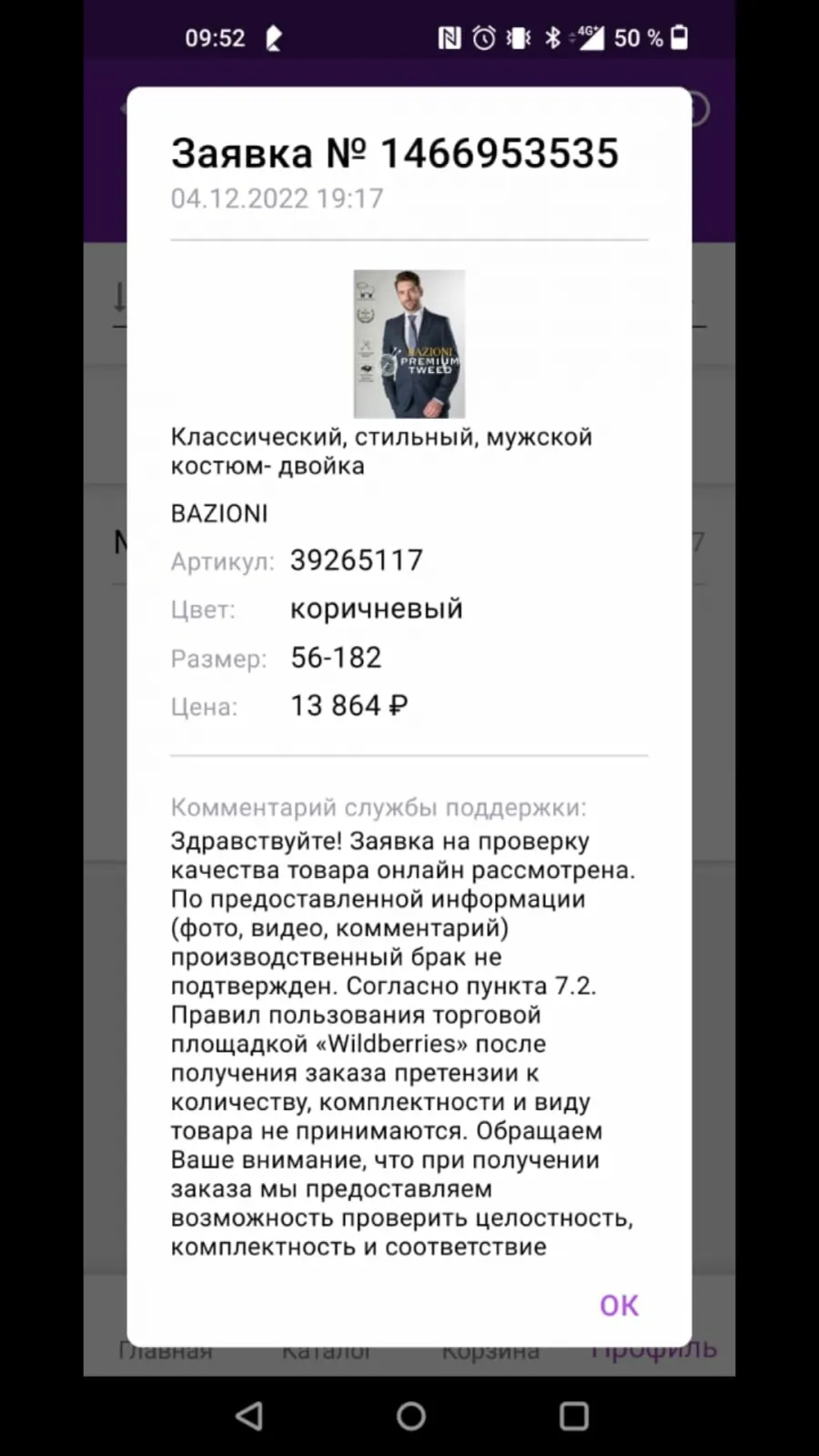Open the recent apps overview
The width and height of the screenshot is (819, 1456).
[573, 1416]
